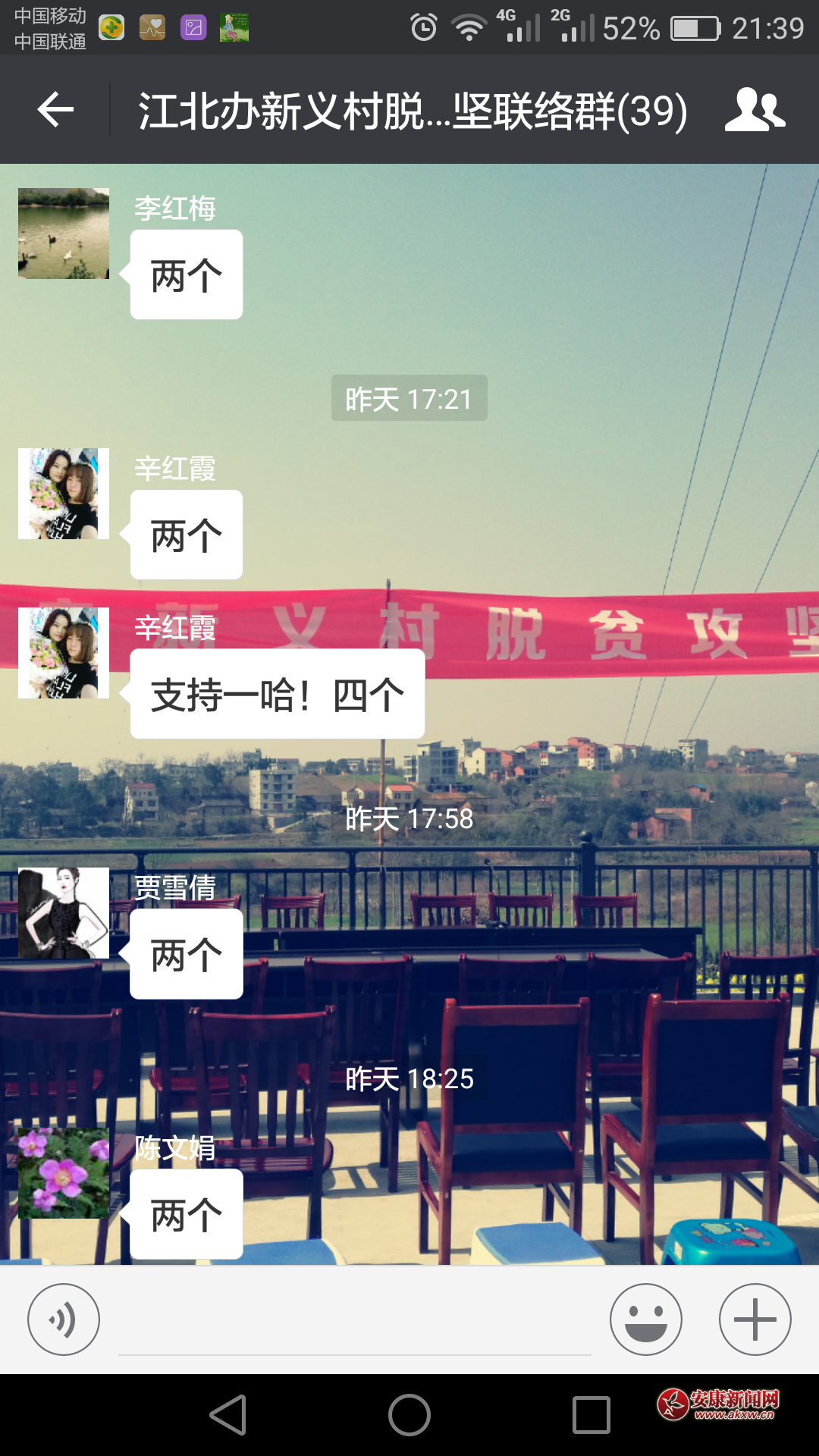Open the plus attachments menu

(x=755, y=1319)
